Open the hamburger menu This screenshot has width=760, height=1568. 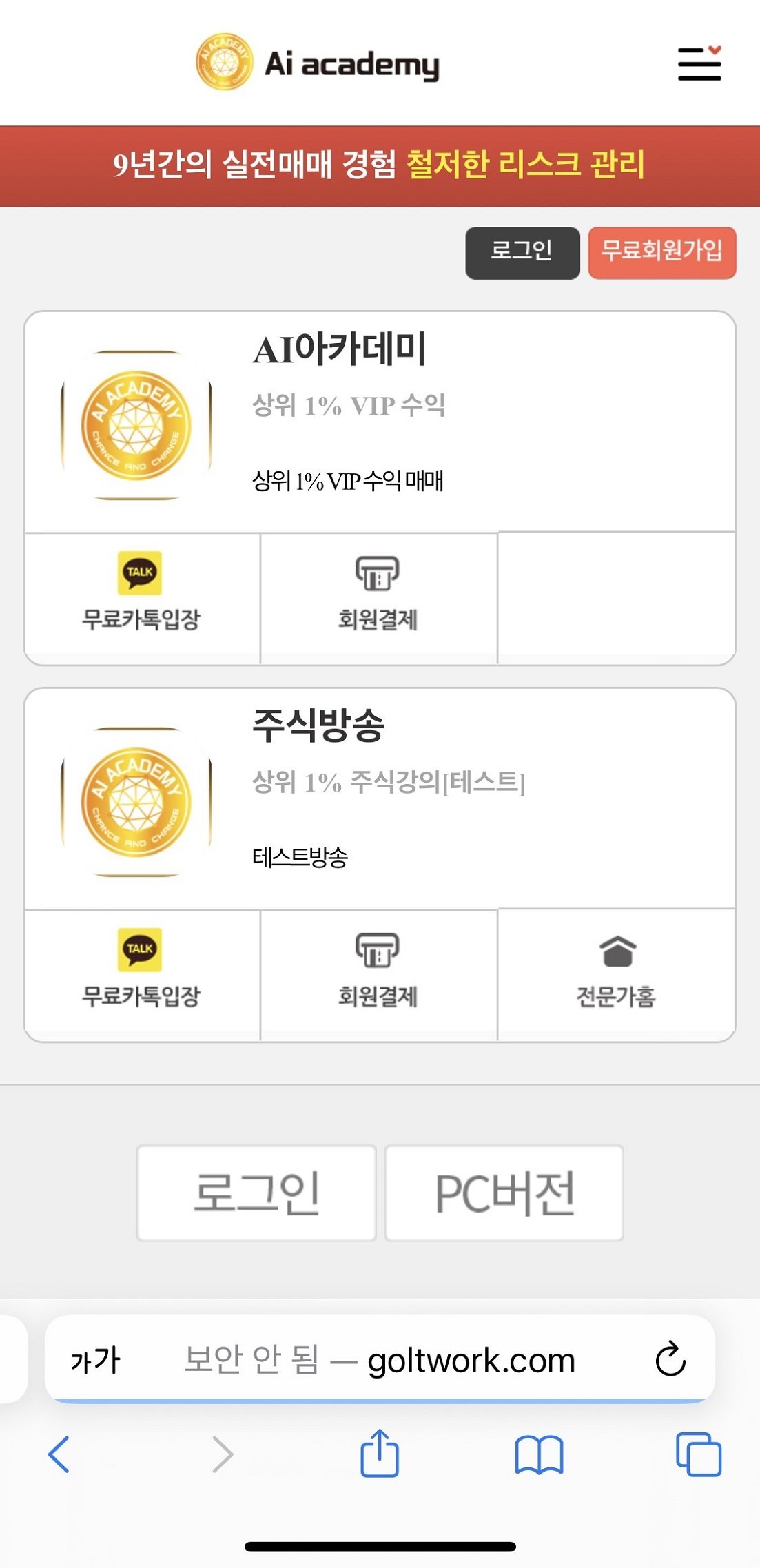point(699,64)
